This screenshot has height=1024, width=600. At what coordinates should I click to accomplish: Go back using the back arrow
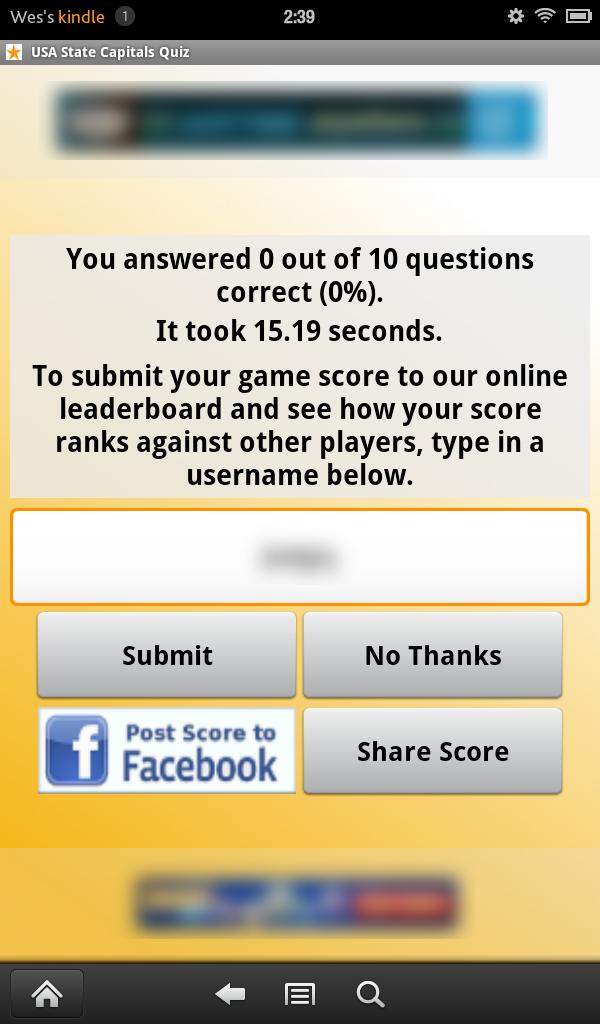(230, 994)
